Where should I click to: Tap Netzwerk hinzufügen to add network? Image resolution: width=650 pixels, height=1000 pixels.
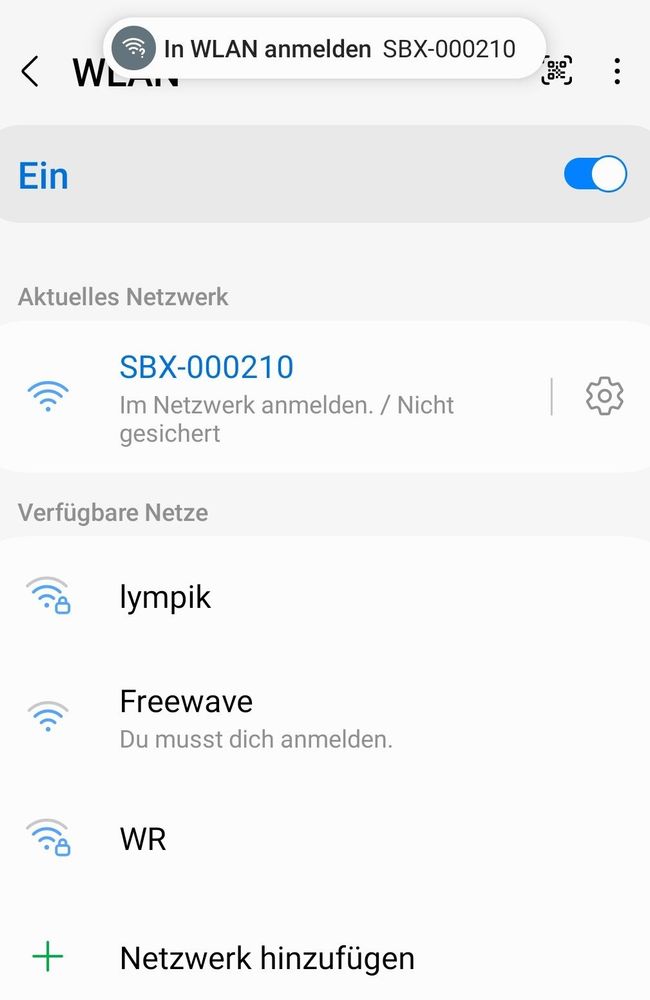[x=266, y=958]
